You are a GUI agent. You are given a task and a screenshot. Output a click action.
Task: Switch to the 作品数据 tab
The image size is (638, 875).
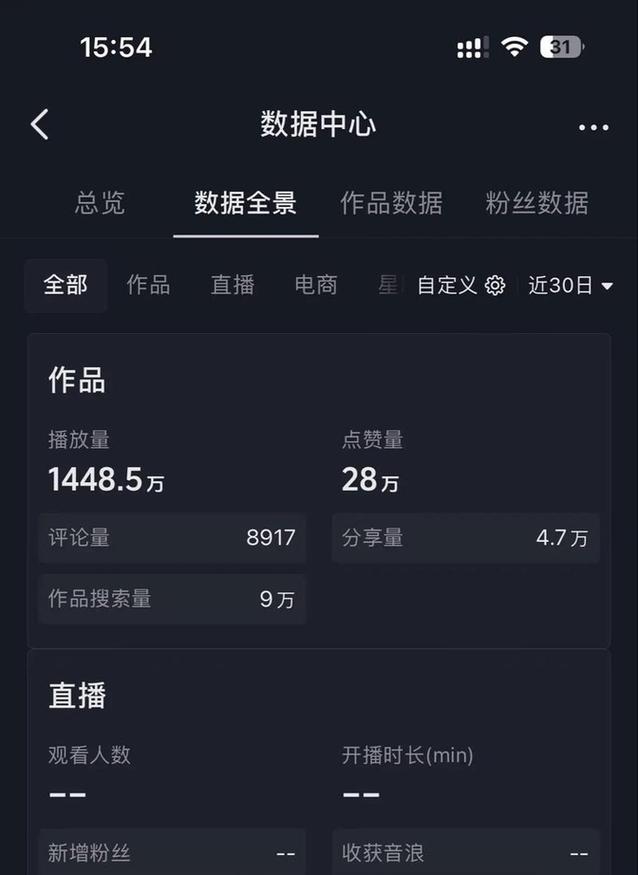[391, 203]
